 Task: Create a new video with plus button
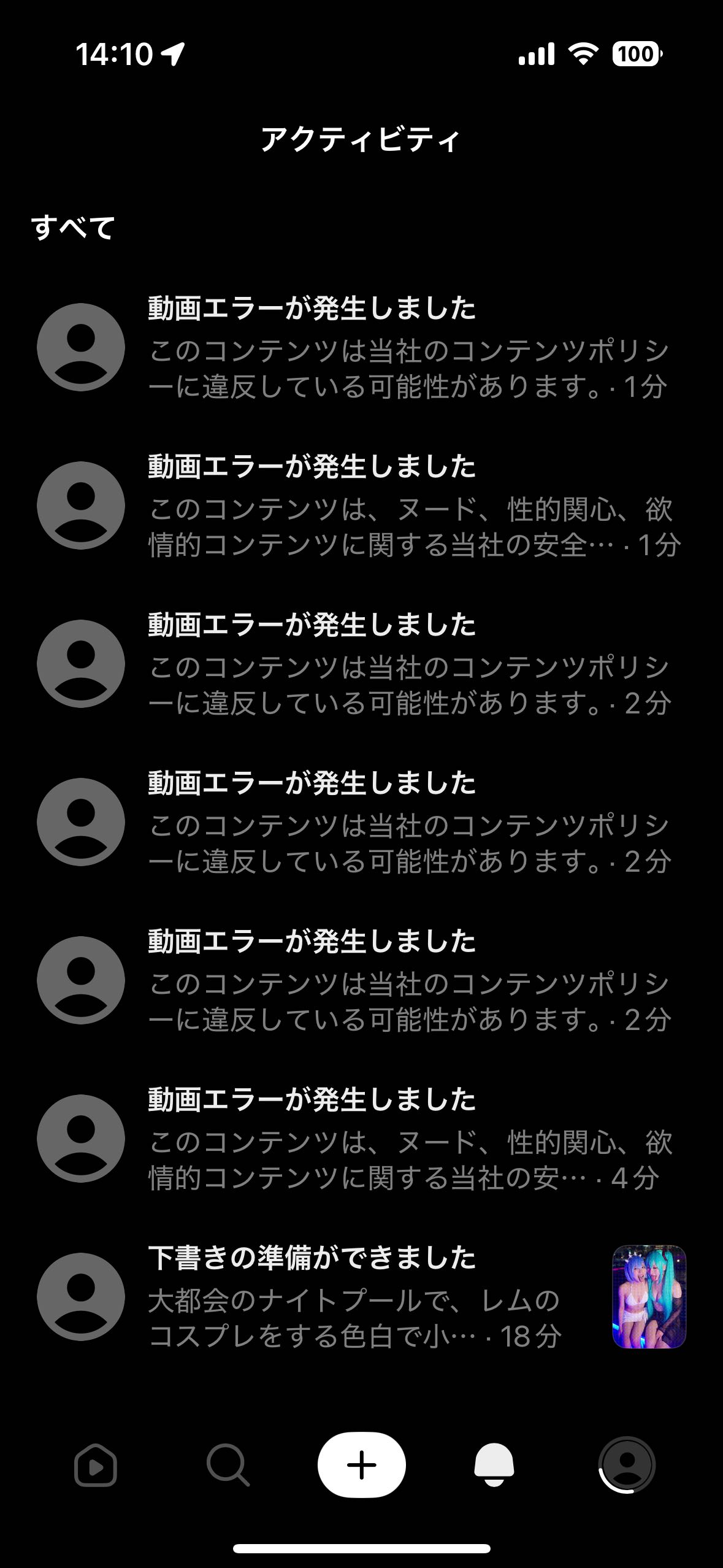[361, 1465]
